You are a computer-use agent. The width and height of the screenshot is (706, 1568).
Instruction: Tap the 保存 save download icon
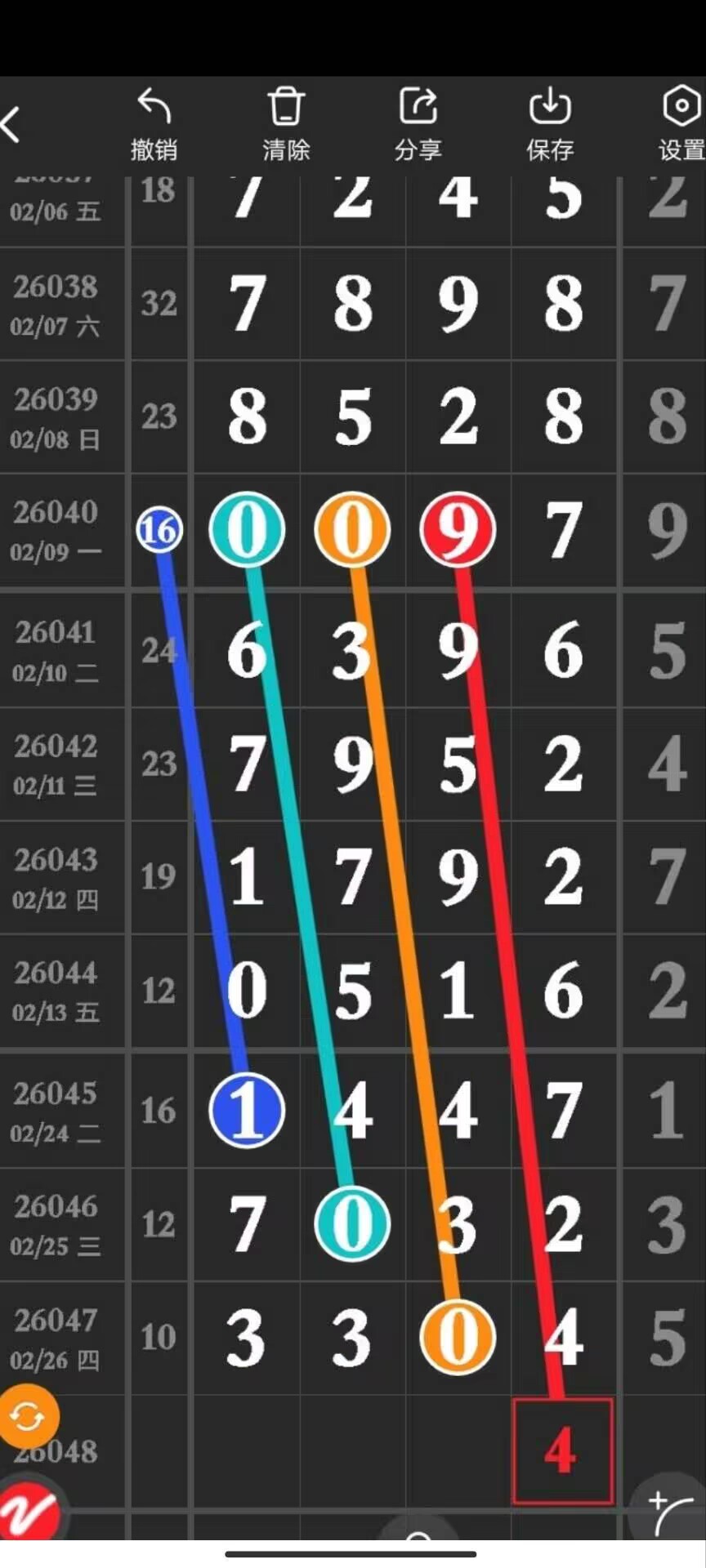click(549, 106)
